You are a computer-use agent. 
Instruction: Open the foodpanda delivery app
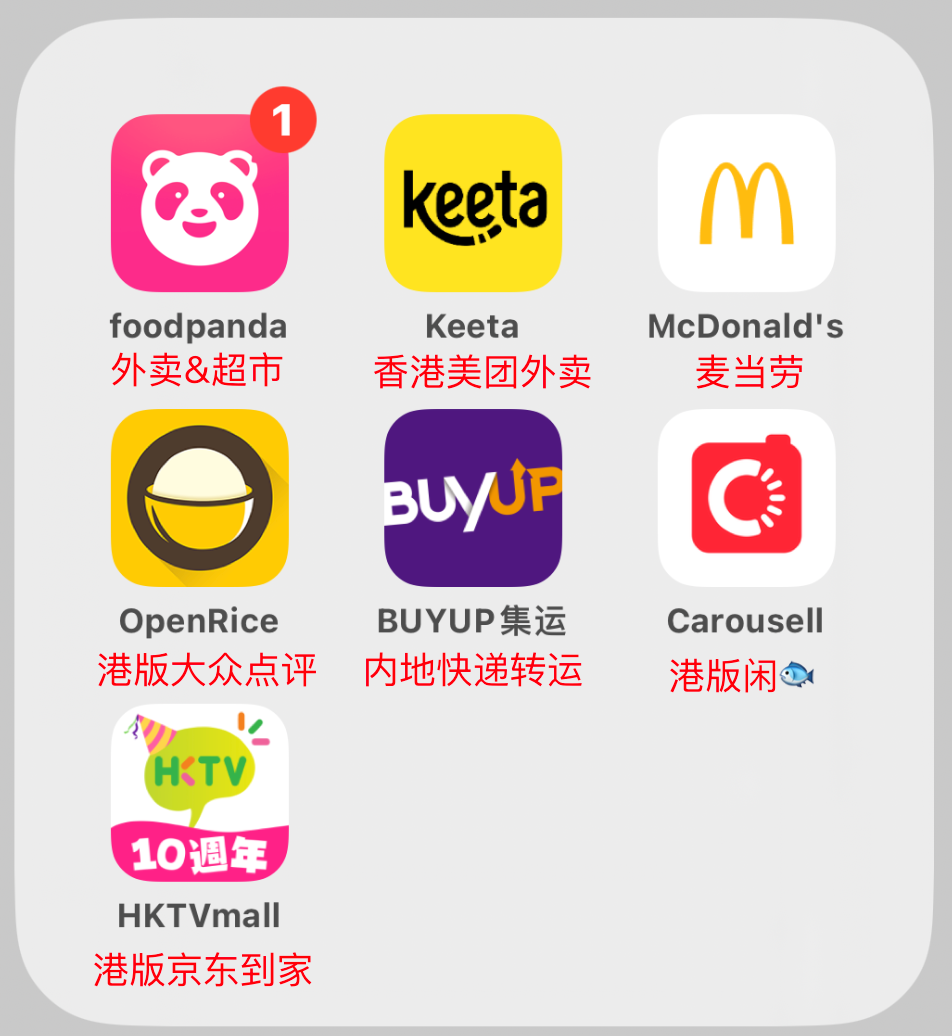[200, 203]
